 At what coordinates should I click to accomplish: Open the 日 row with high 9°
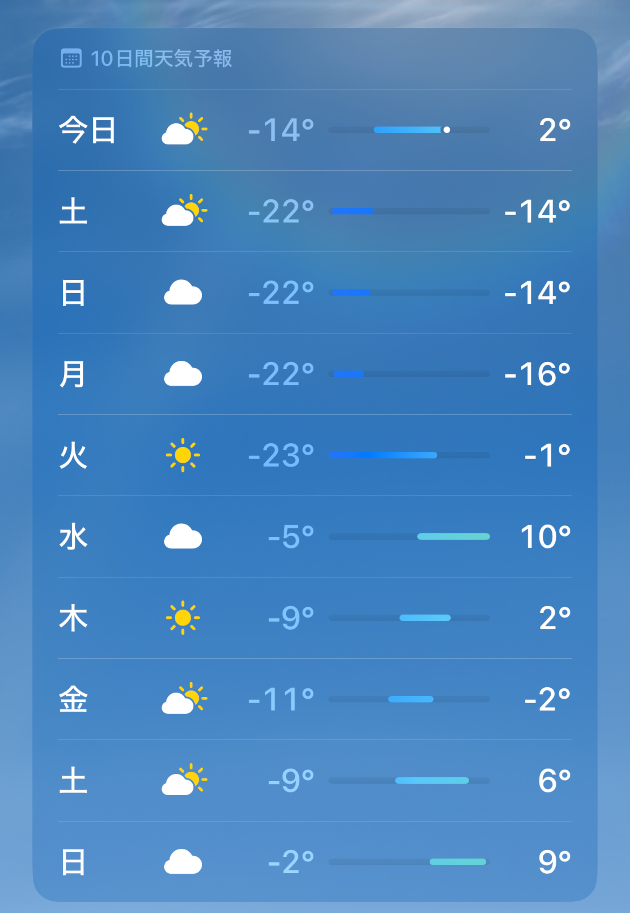pos(314,861)
